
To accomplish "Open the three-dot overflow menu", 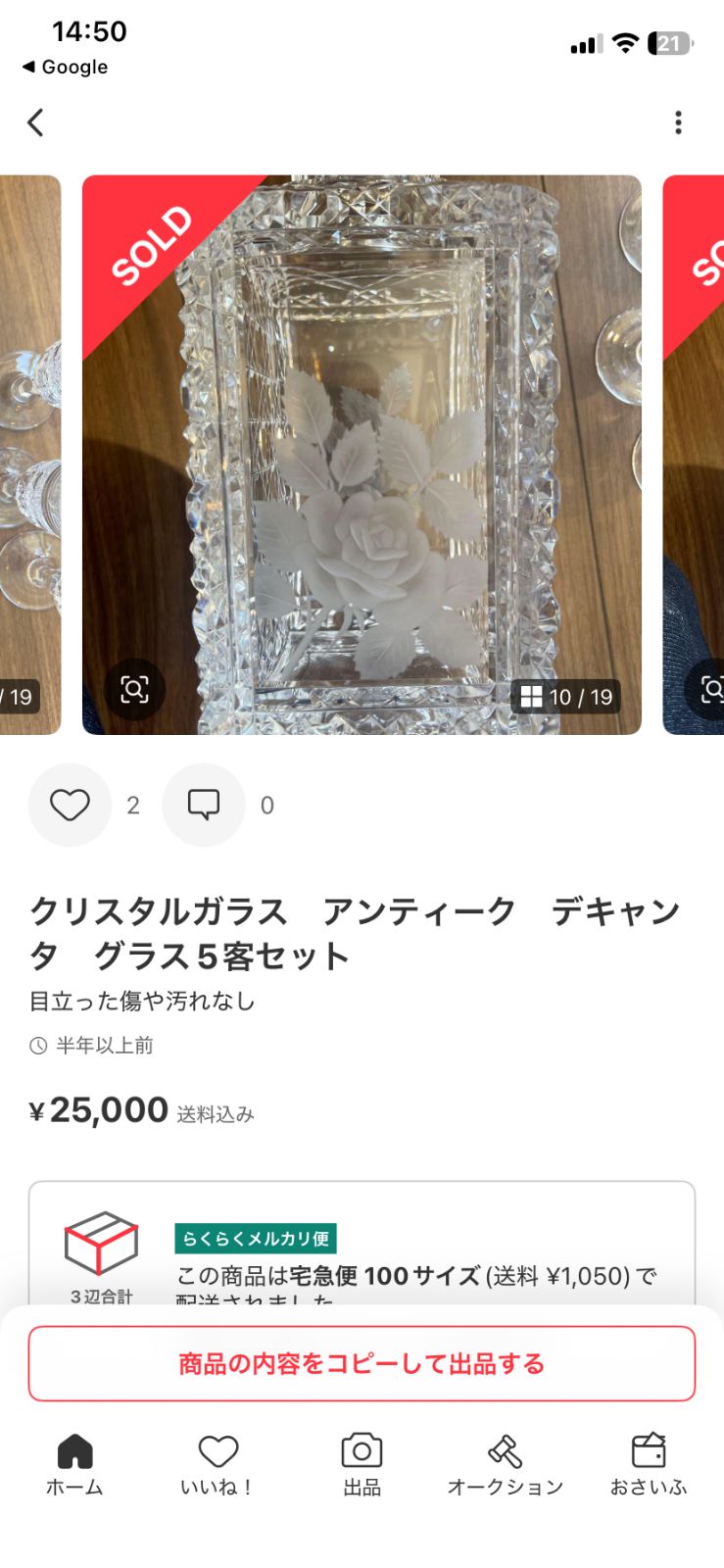I will [678, 122].
